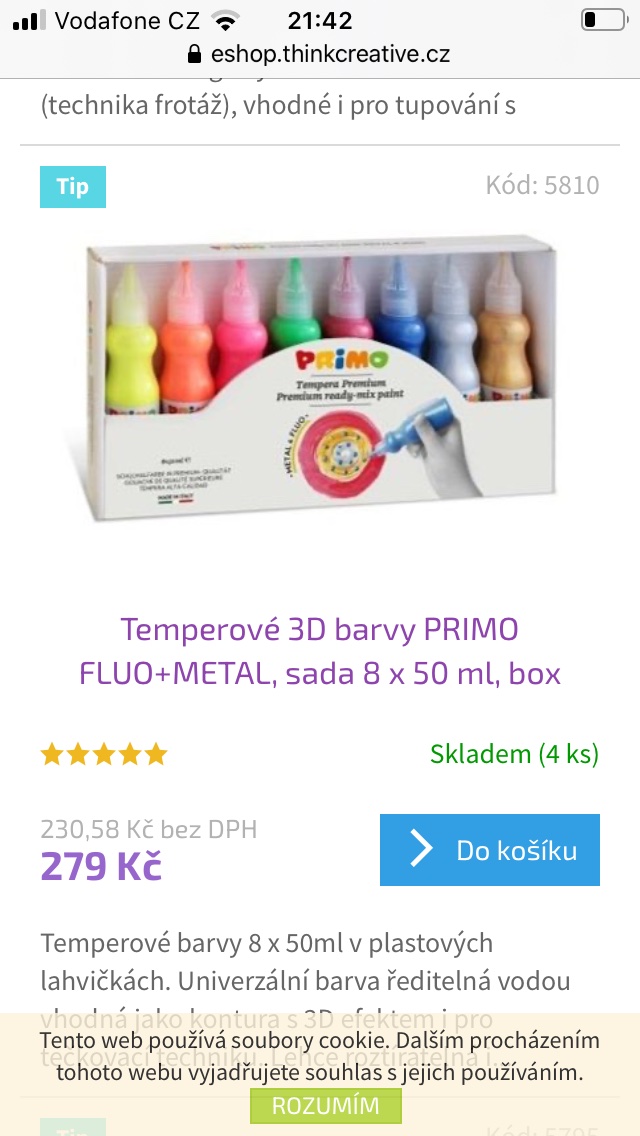640x1136 pixels.
Task: Open the PRIMO FLUO+METAL product title link
Action: [x=320, y=651]
